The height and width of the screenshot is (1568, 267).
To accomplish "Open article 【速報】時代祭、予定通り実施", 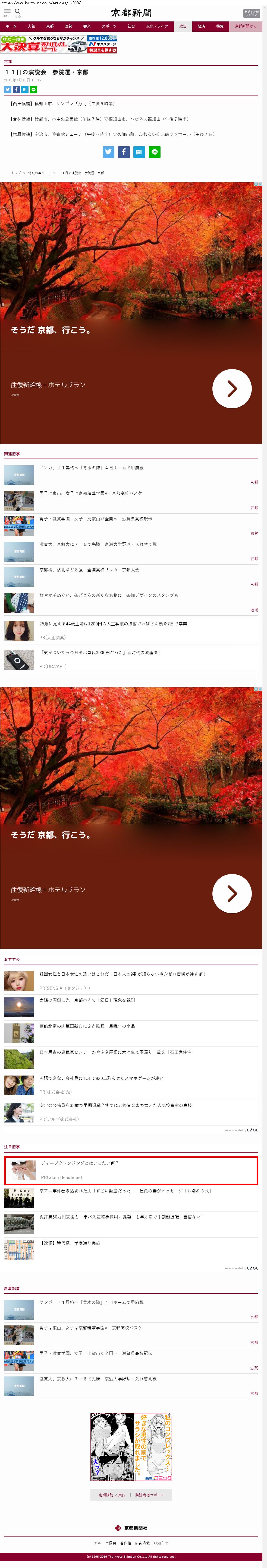I will [x=70, y=1243].
